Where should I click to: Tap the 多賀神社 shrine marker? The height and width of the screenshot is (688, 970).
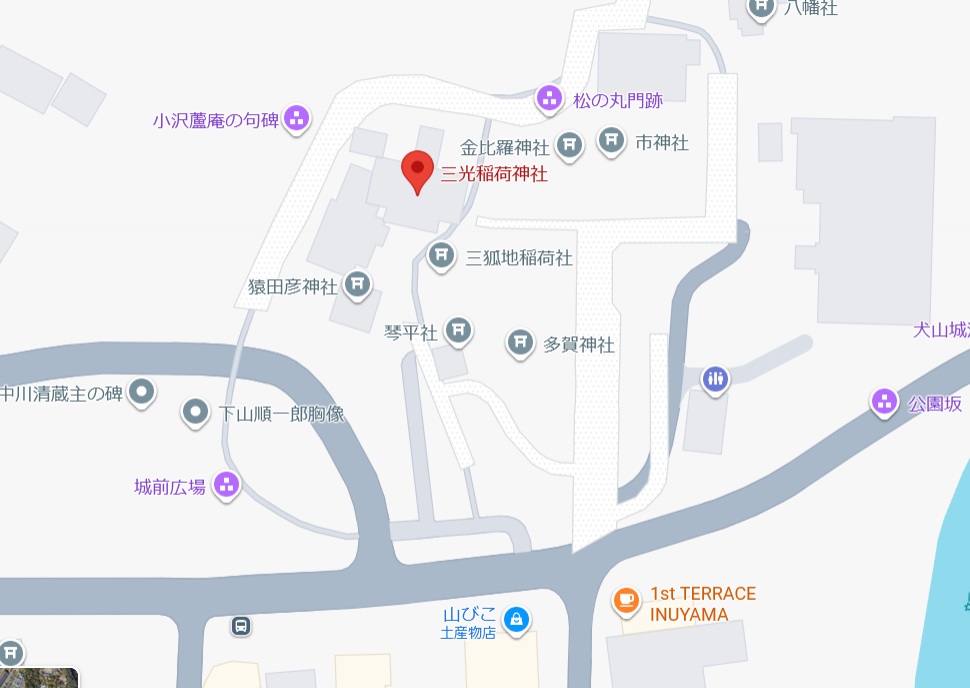pyautogui.click(x=520, y=343)
